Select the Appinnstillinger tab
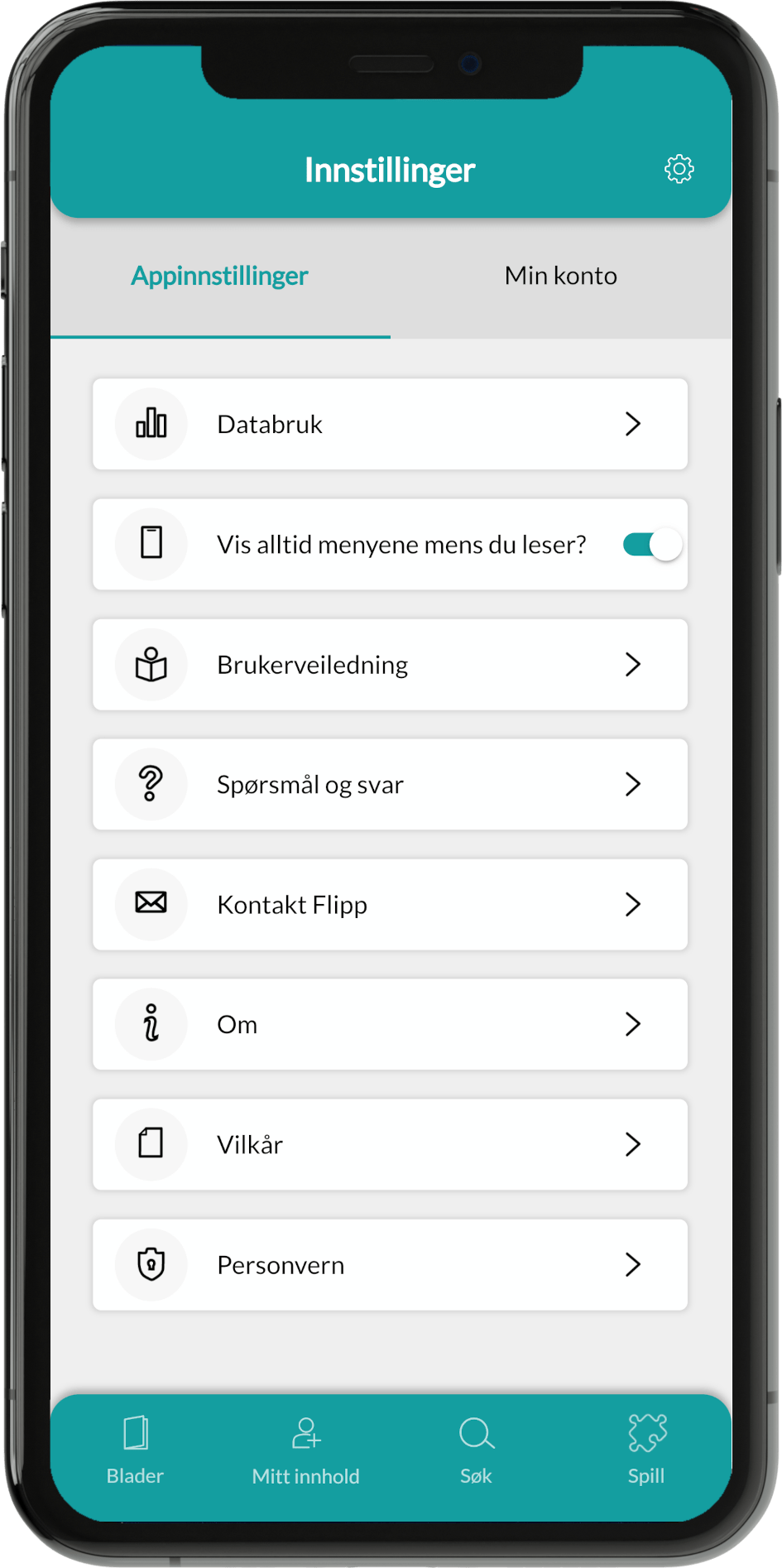The image size is (782, 1568). click(220, 276)
